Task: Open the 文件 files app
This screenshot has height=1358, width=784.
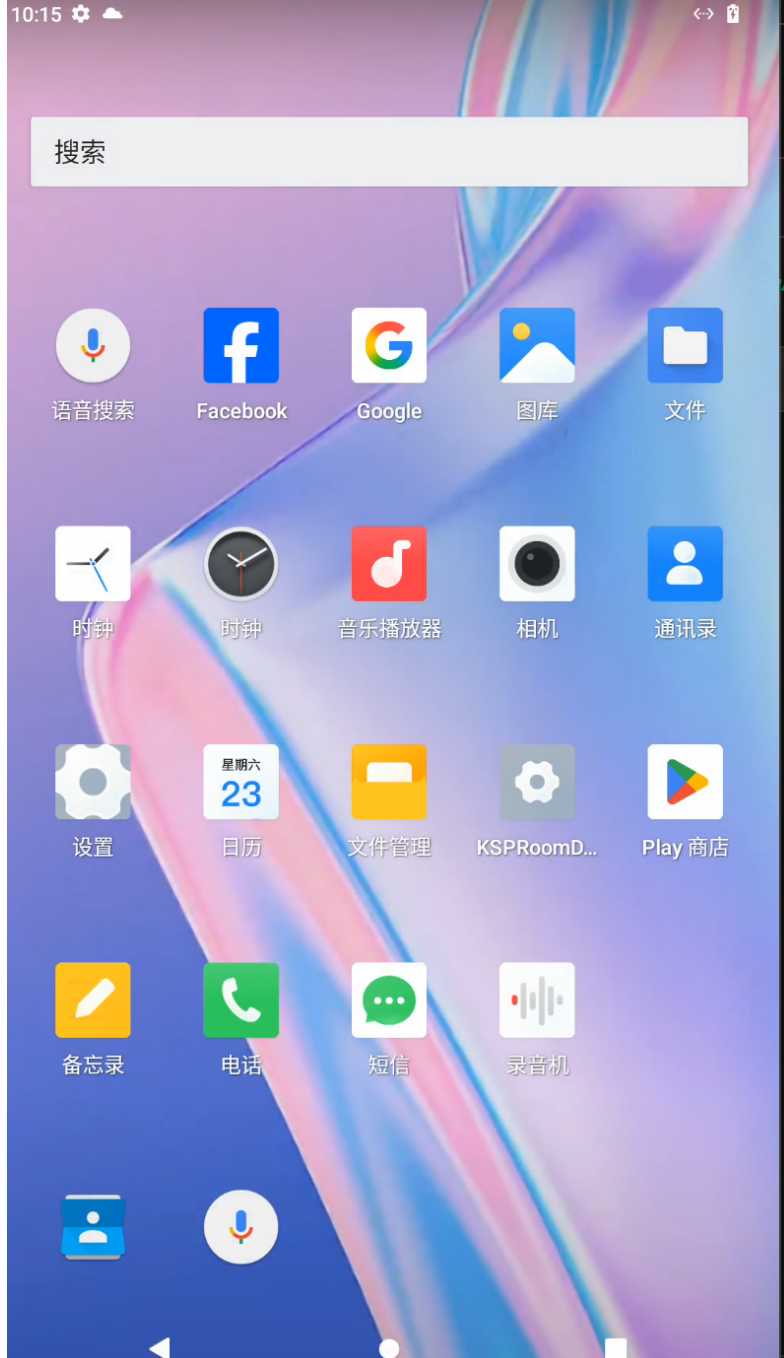Action: coord(685,346)
